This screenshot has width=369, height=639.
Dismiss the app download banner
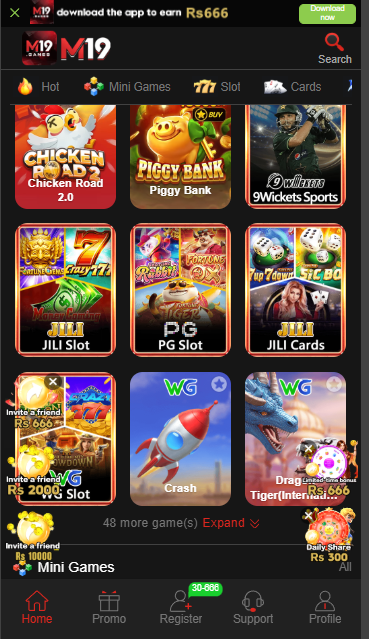15,13
